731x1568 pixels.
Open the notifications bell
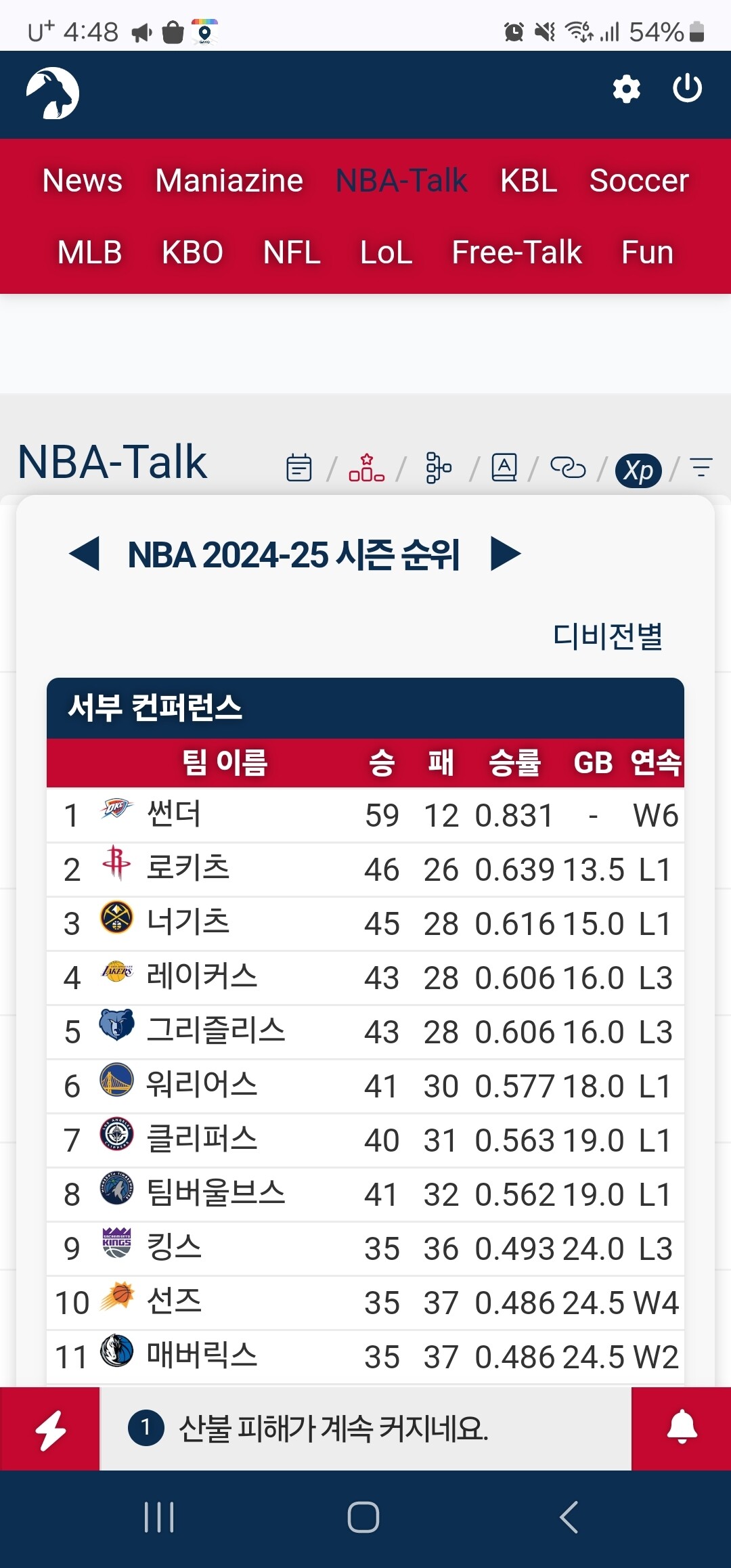(682, 1428)
